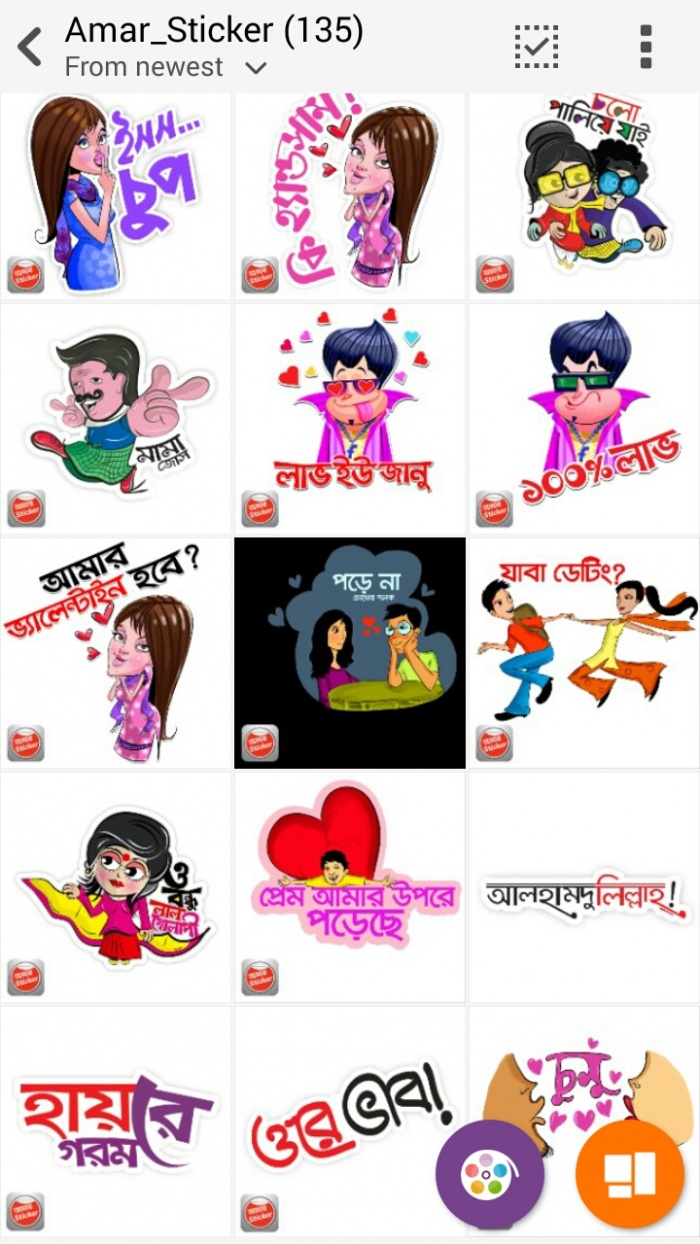
Task: Tap the orange collage layout button
Action: pyautogui.click(x=630, y=1174)
